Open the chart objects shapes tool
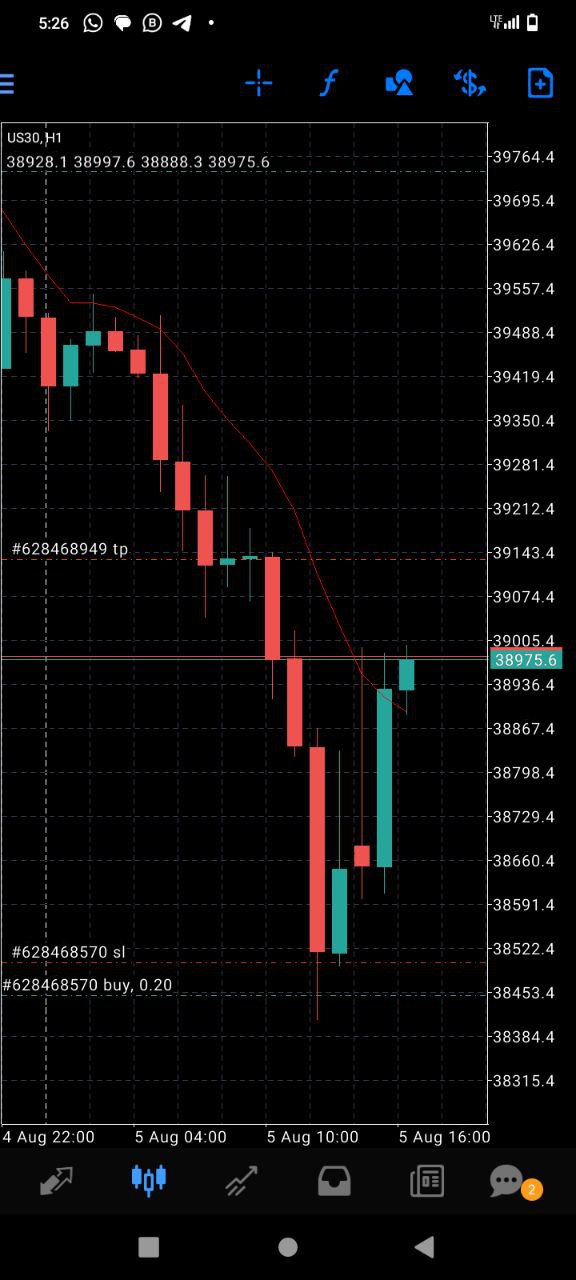The height and width of the screenshot is (1280, 576). tap(399, 83)
